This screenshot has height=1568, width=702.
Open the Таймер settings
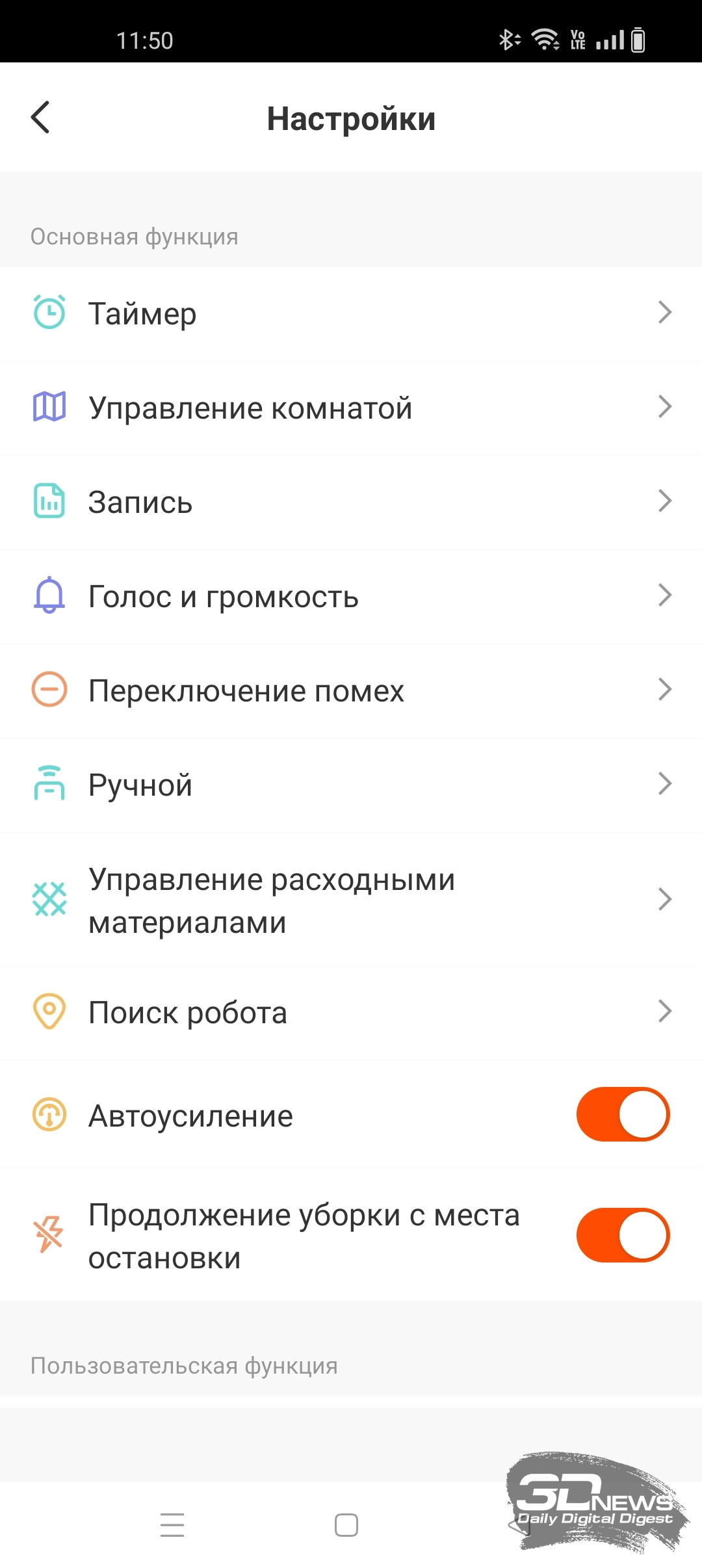coord(351,314)
